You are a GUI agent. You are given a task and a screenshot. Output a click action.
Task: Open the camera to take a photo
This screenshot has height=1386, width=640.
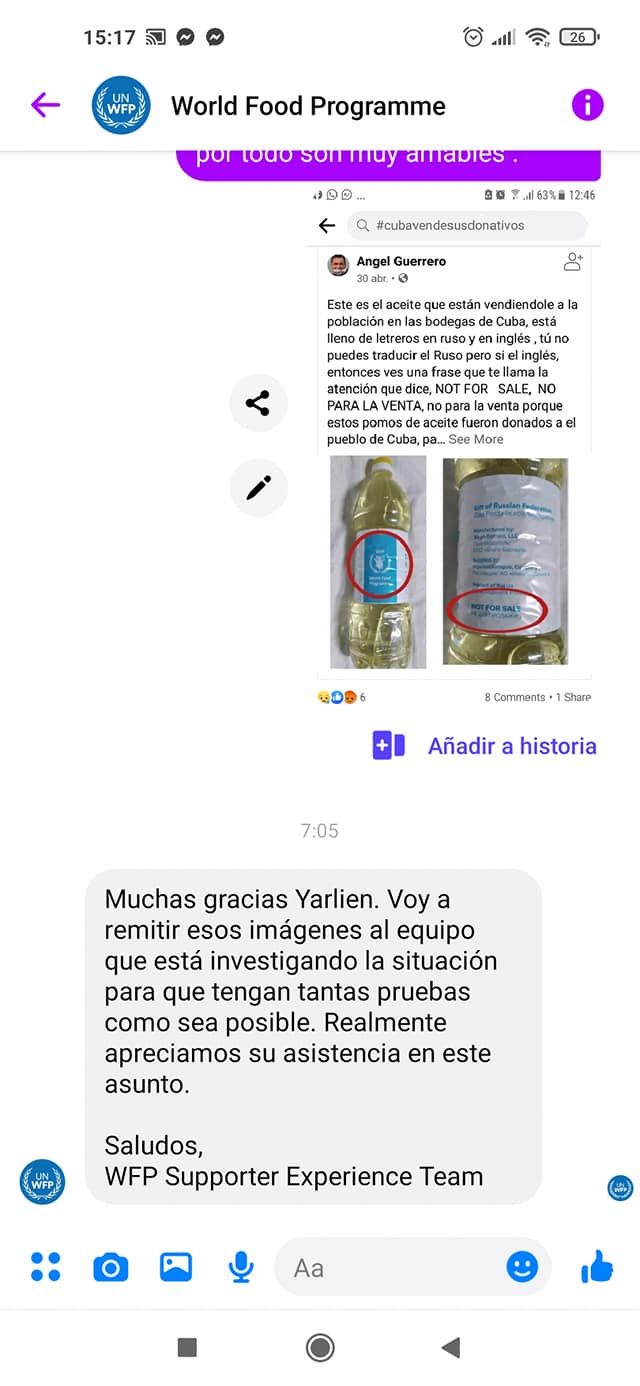click(111, 1267)
